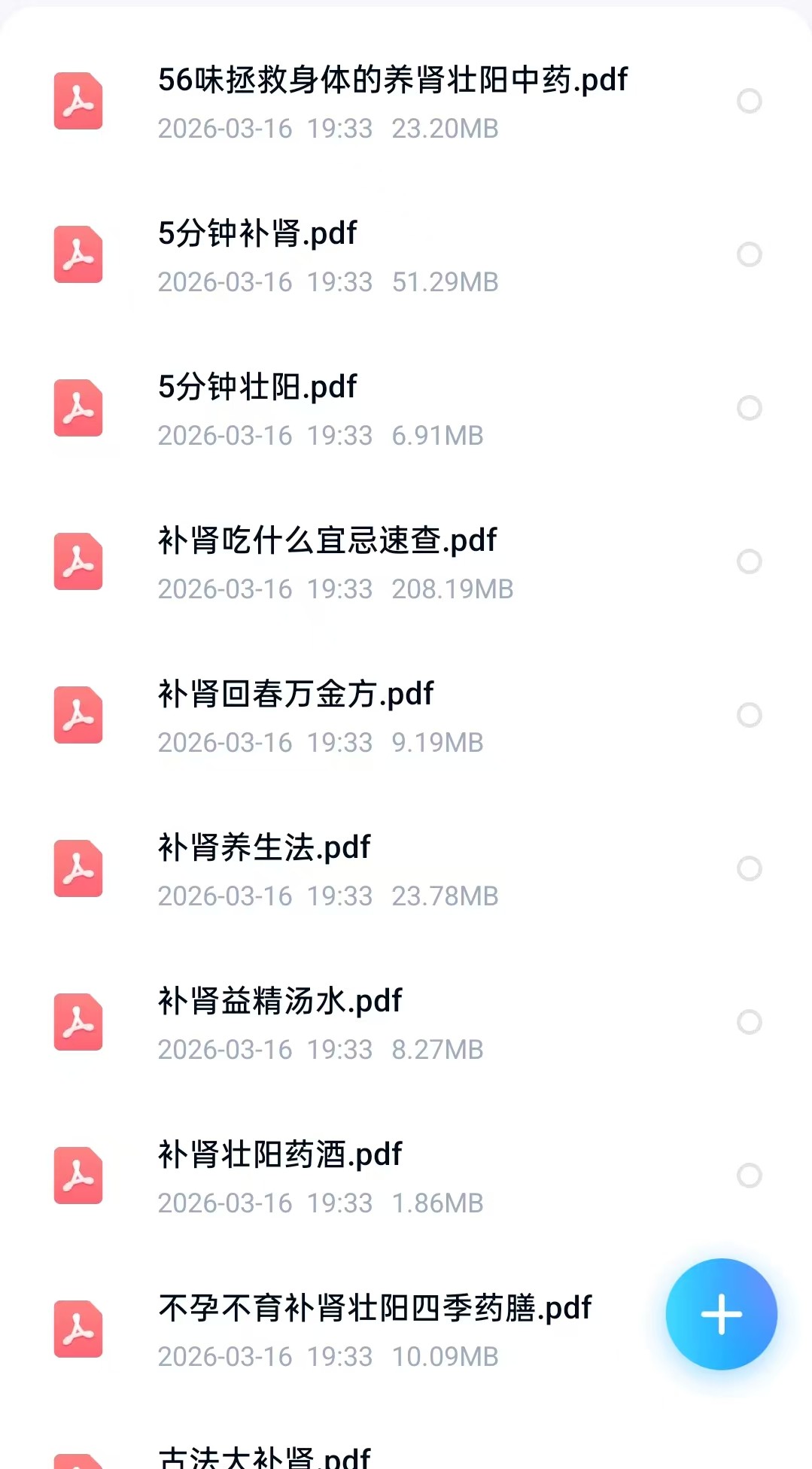Screen dimensions: 812x1469
Task: Select the circle for 补肾养生法.pdf
Action: (x=749, y=868)
